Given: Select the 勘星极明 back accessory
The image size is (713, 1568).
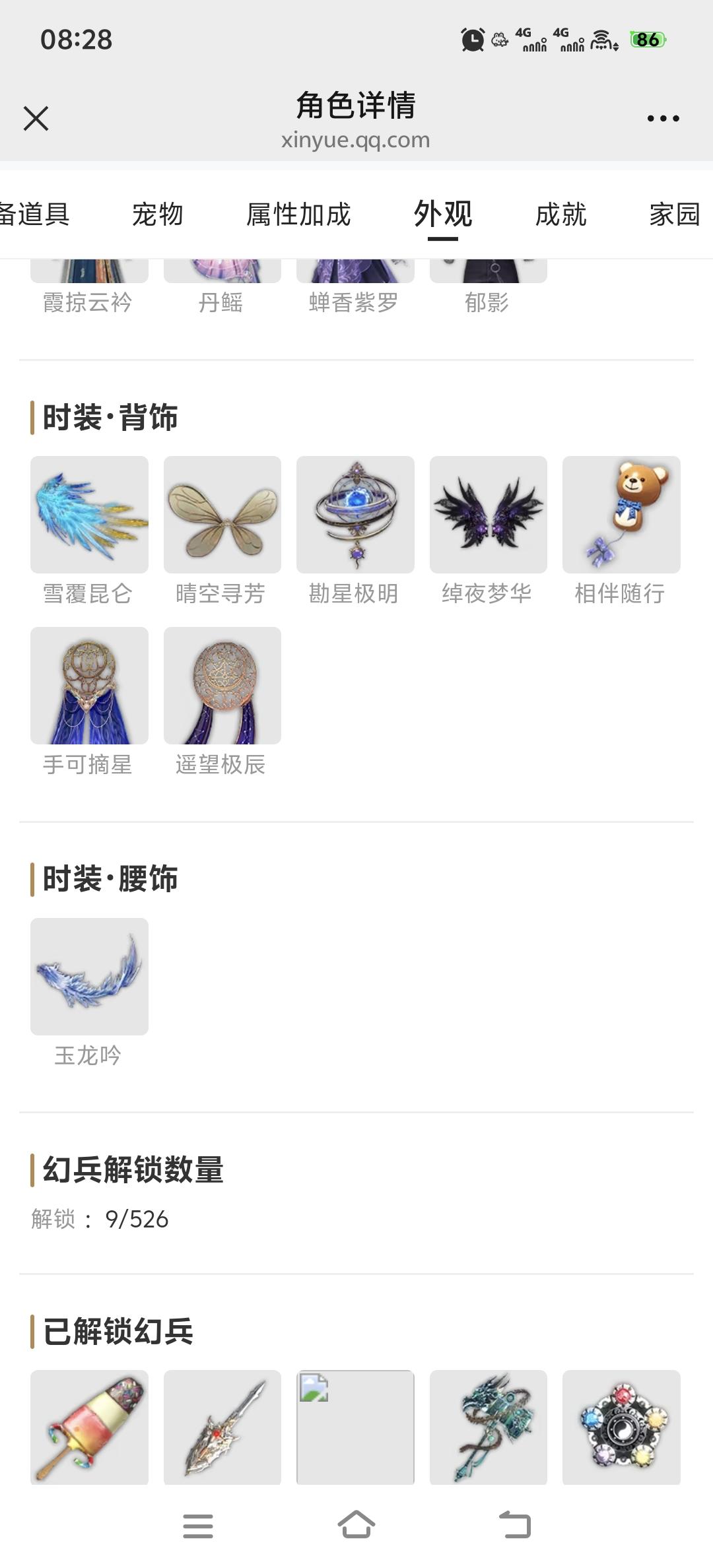Looking at the screenshot, I should tap(355, 515).
